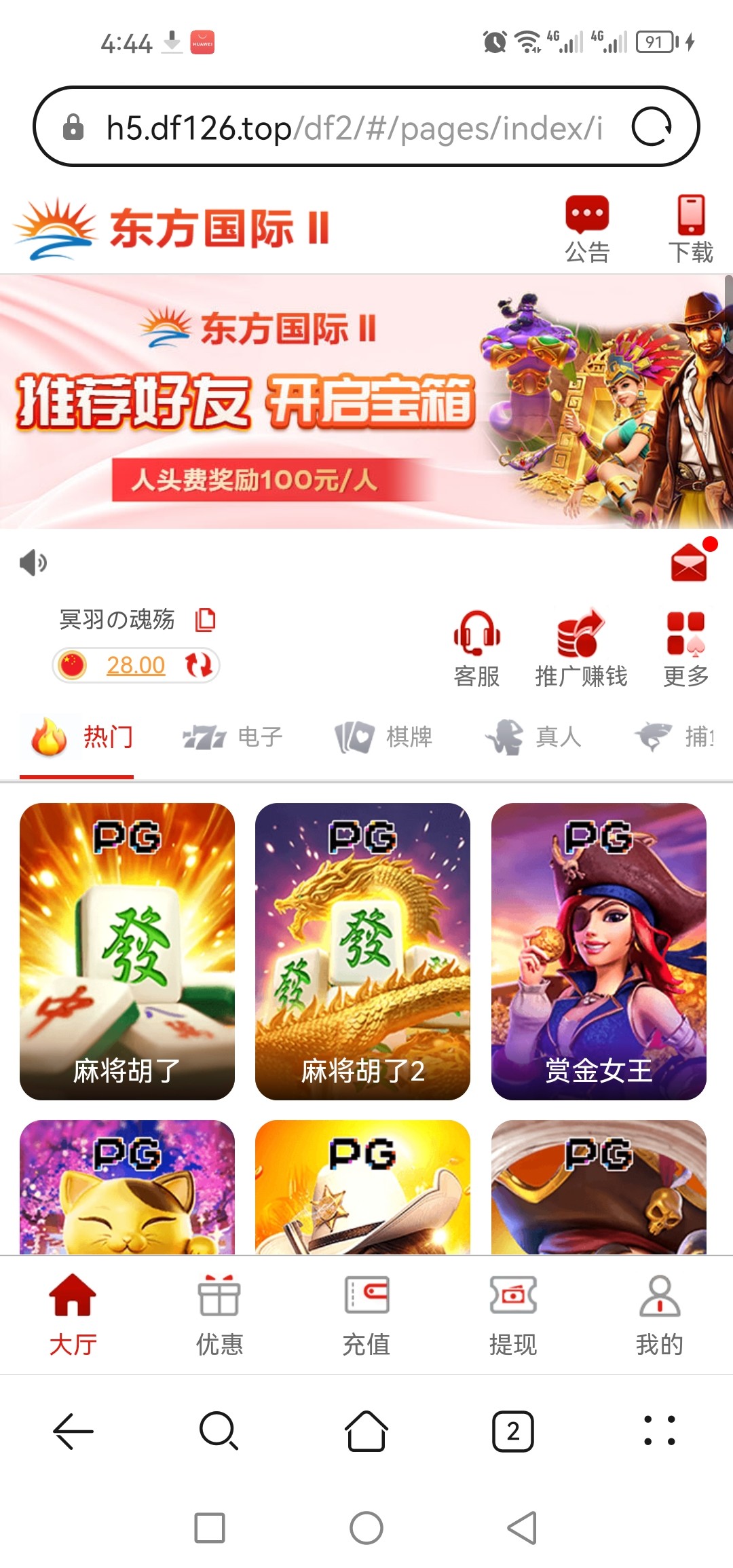Copy the username 冥羽の魂殇
This screenshot has height=1568, width=733.
pos(205,620)
